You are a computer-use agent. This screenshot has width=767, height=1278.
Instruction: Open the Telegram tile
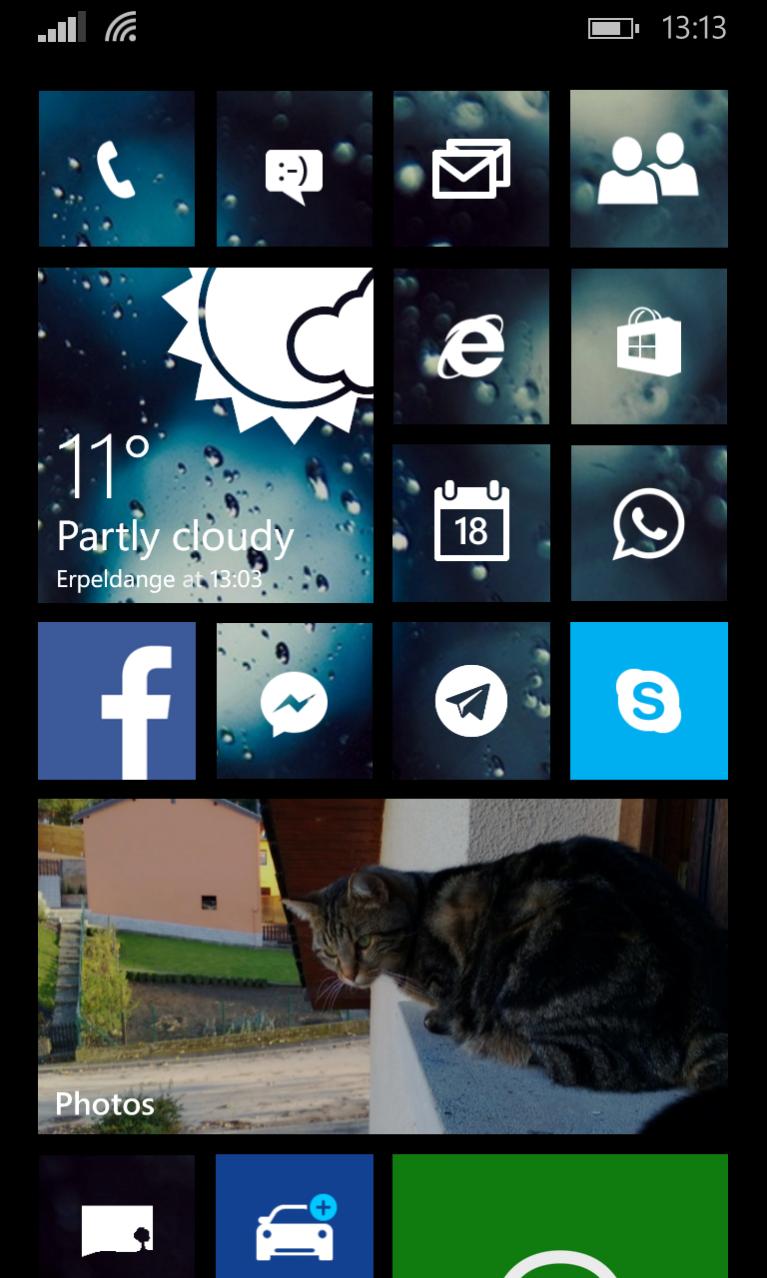471,701
